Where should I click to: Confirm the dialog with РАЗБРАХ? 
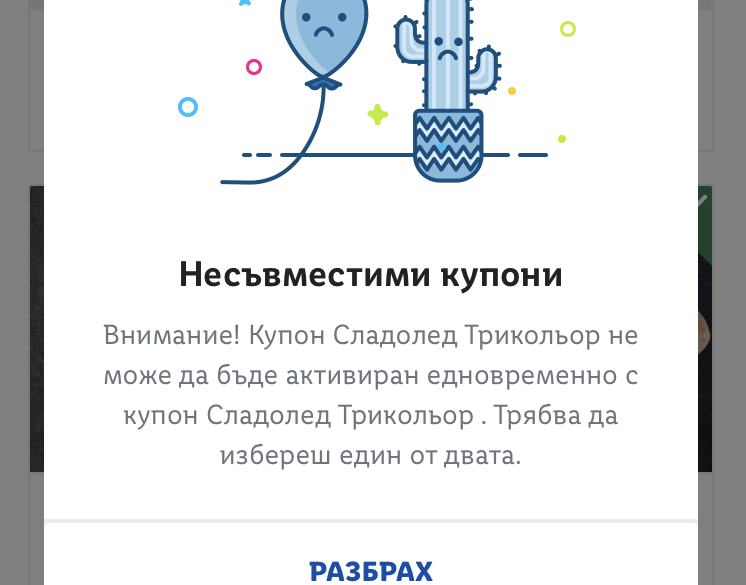(371, 571)
